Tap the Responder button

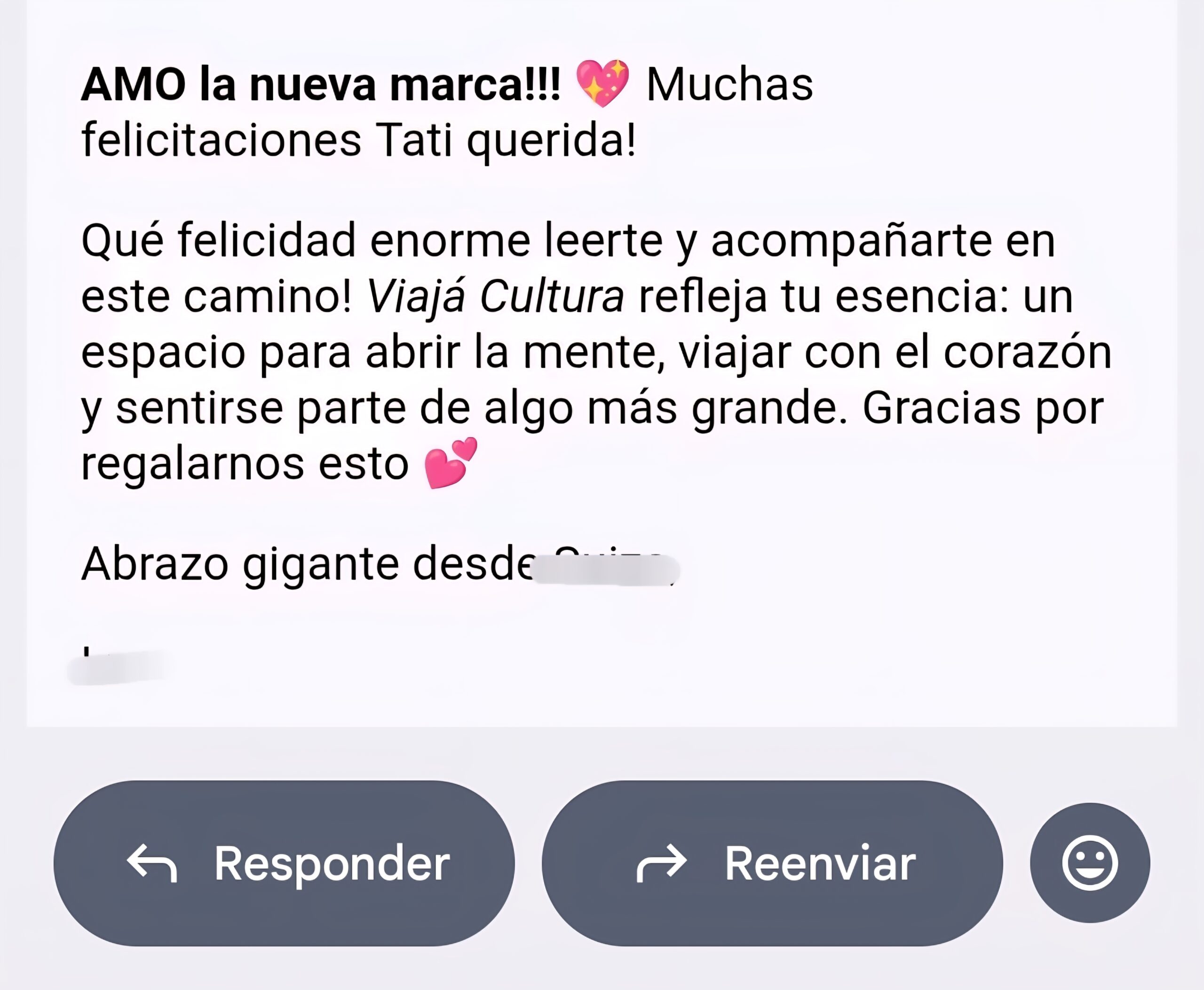pyautogui.click(x=284, y=863)
